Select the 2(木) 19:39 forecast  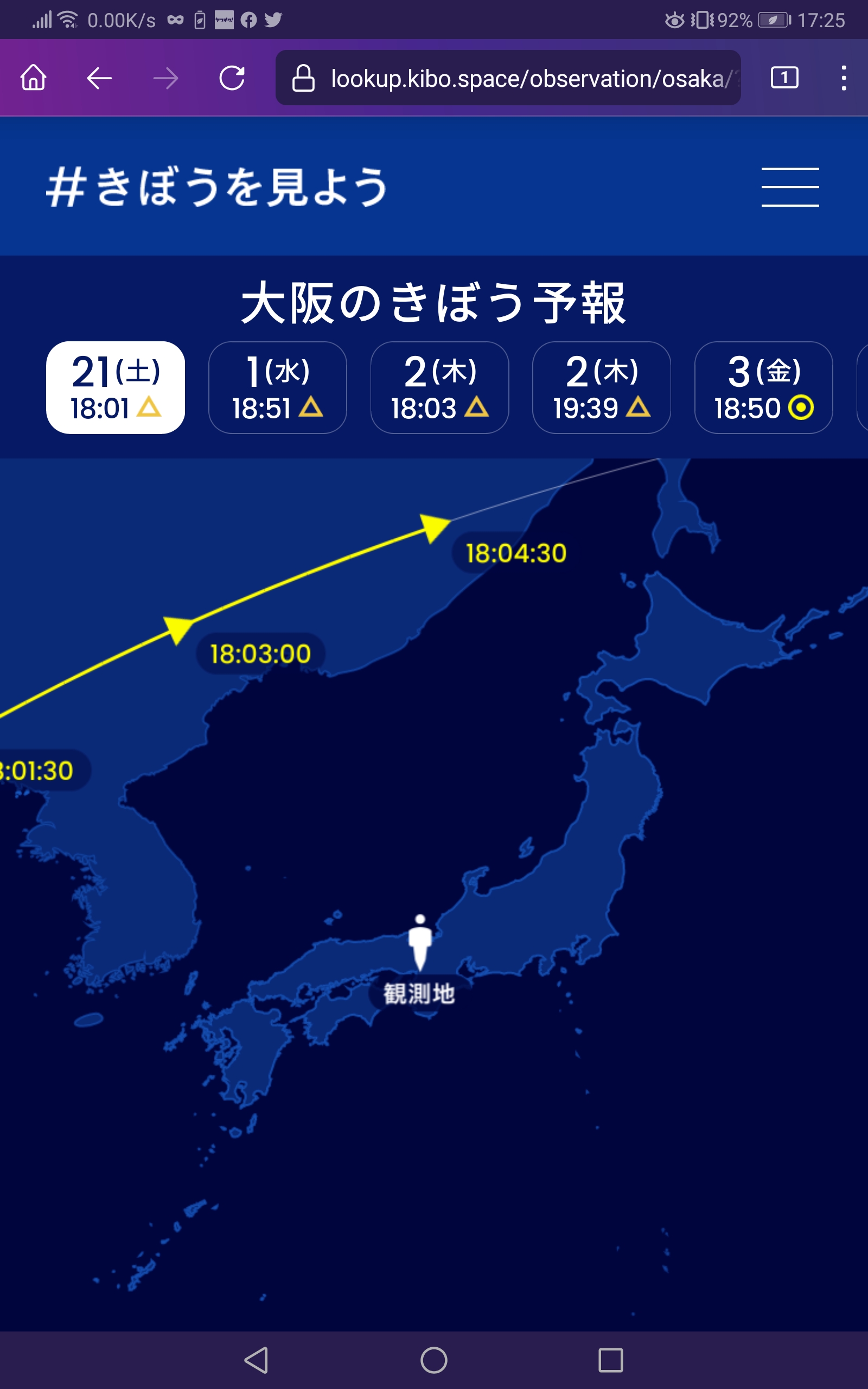tap(602, 387)
